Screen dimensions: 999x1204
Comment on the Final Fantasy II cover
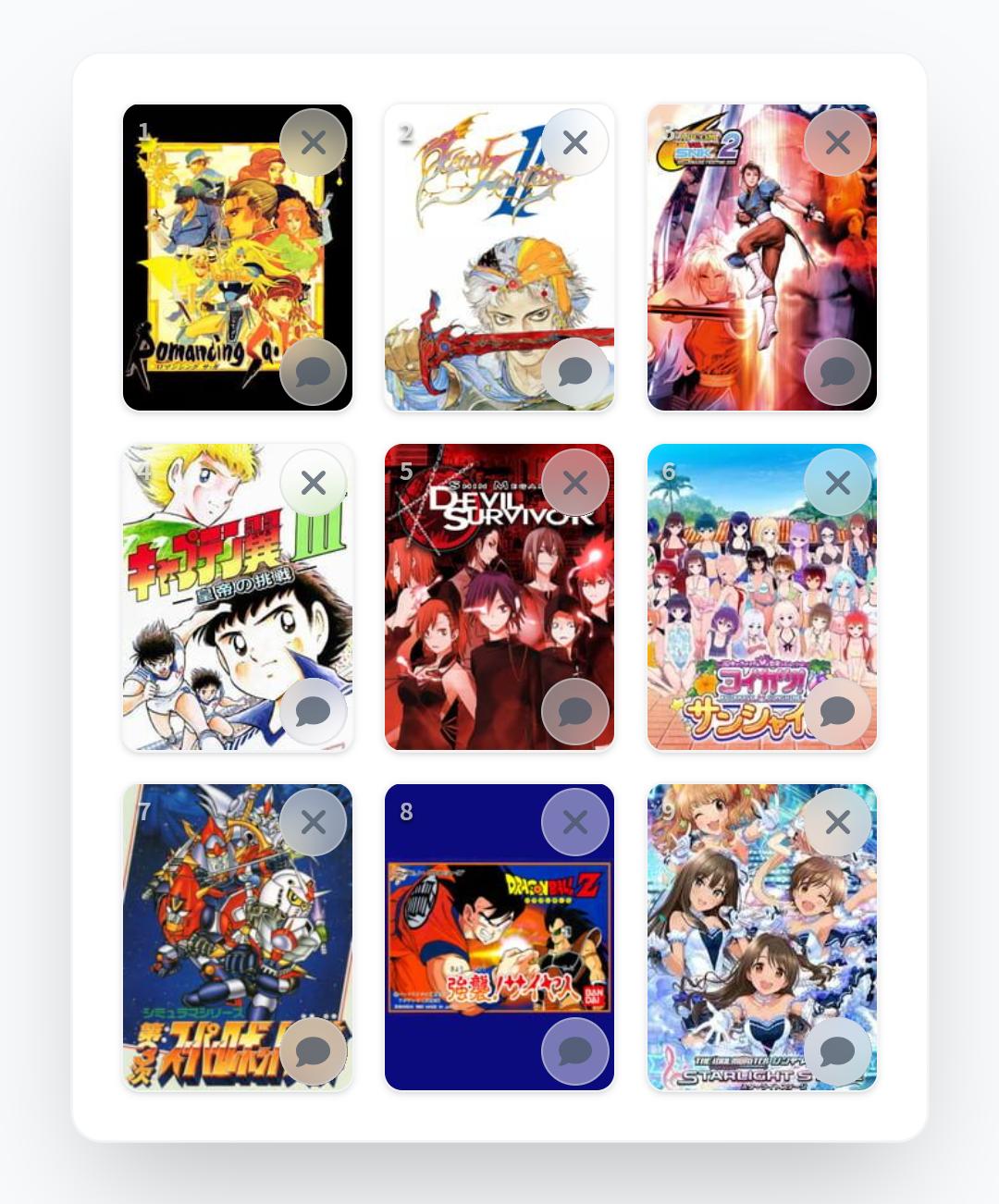(x=575, y=372)
